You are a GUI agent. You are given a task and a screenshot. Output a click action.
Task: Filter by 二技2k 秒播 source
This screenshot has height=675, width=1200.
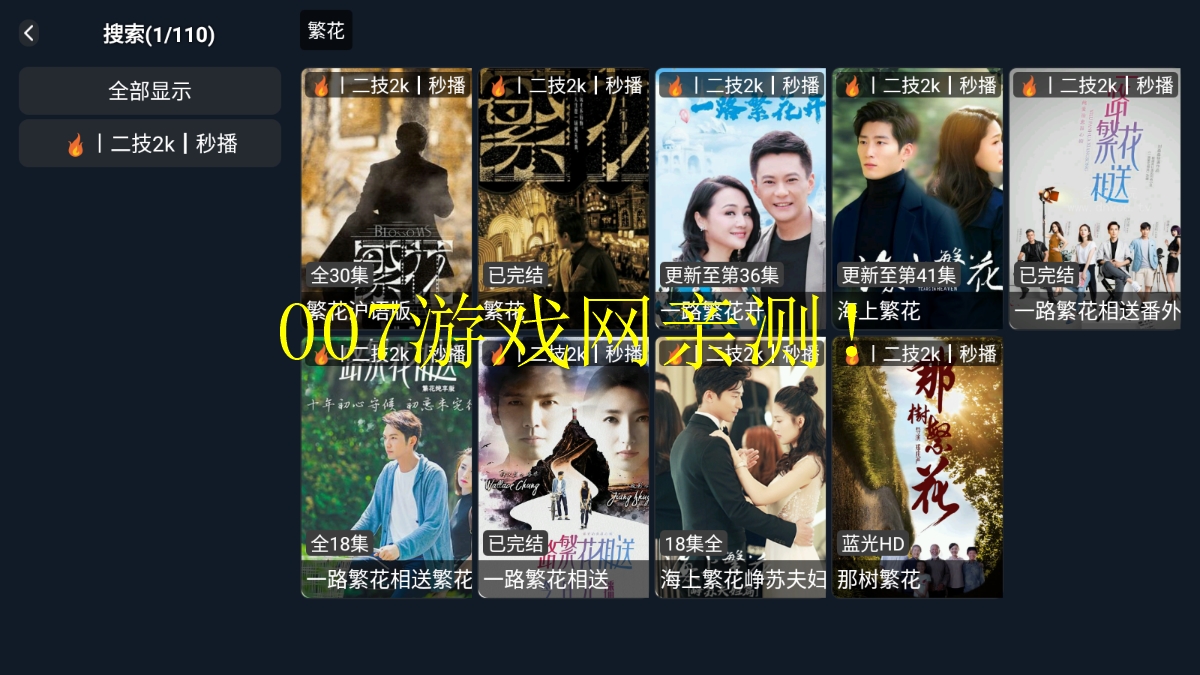(150, 144)
